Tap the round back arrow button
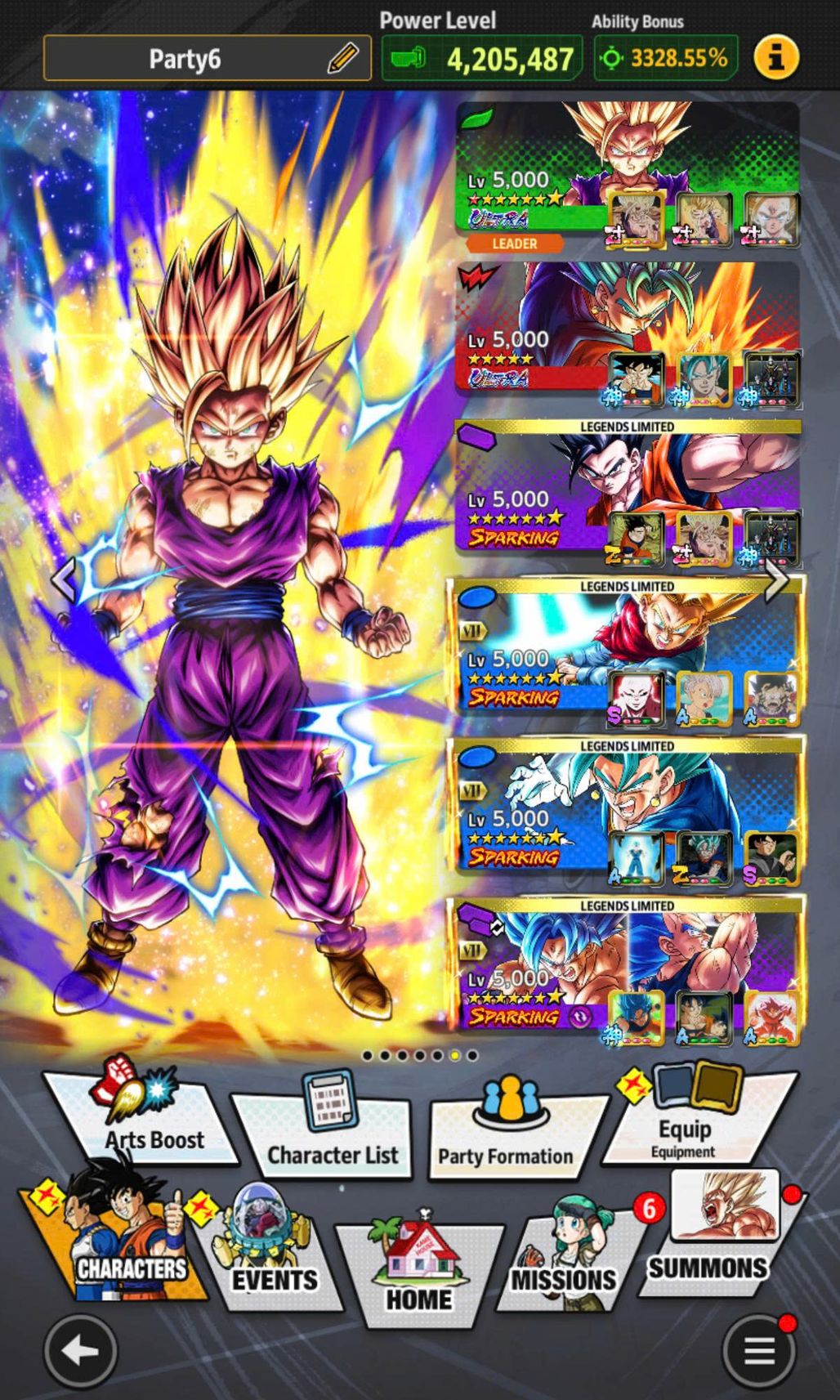 coord(81,1350)
